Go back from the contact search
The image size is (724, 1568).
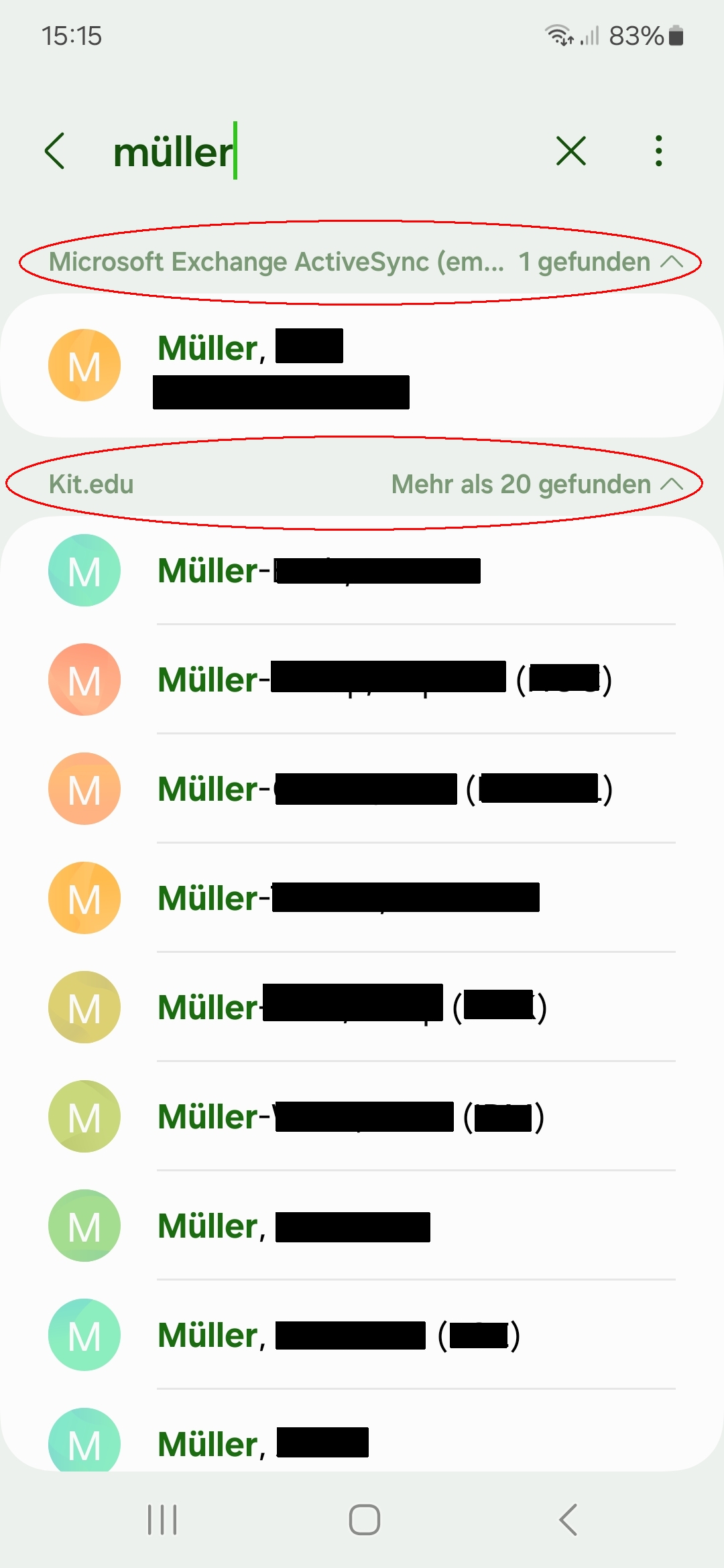tap(55, 151)
